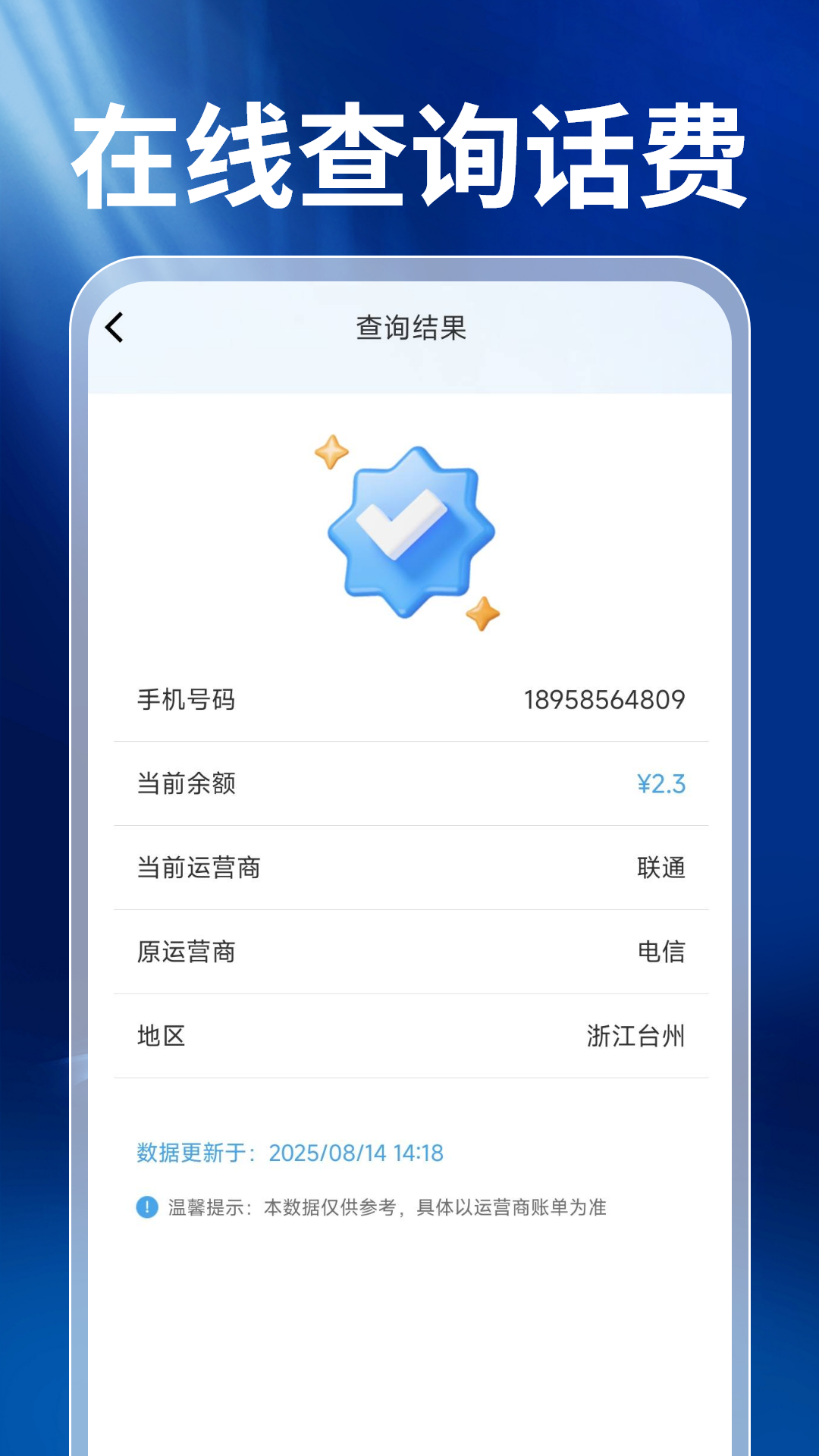This screenshot has height=1456, width=819.
Task: Tap the balance value ¥2.3
Action: pyautogui.click(x=661, y=783)
